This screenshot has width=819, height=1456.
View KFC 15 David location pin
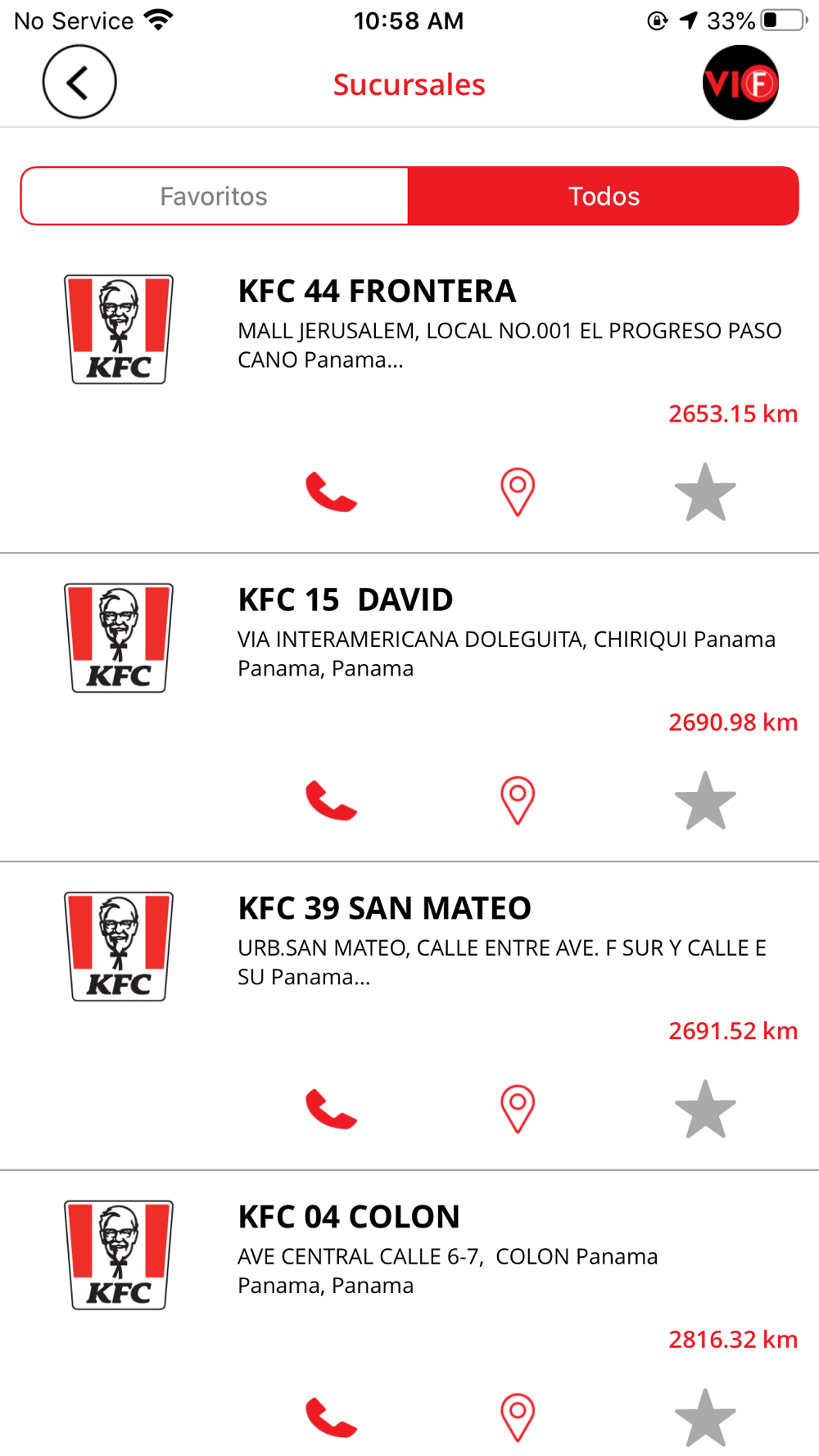pyautogui.click(x=518, y=801)
